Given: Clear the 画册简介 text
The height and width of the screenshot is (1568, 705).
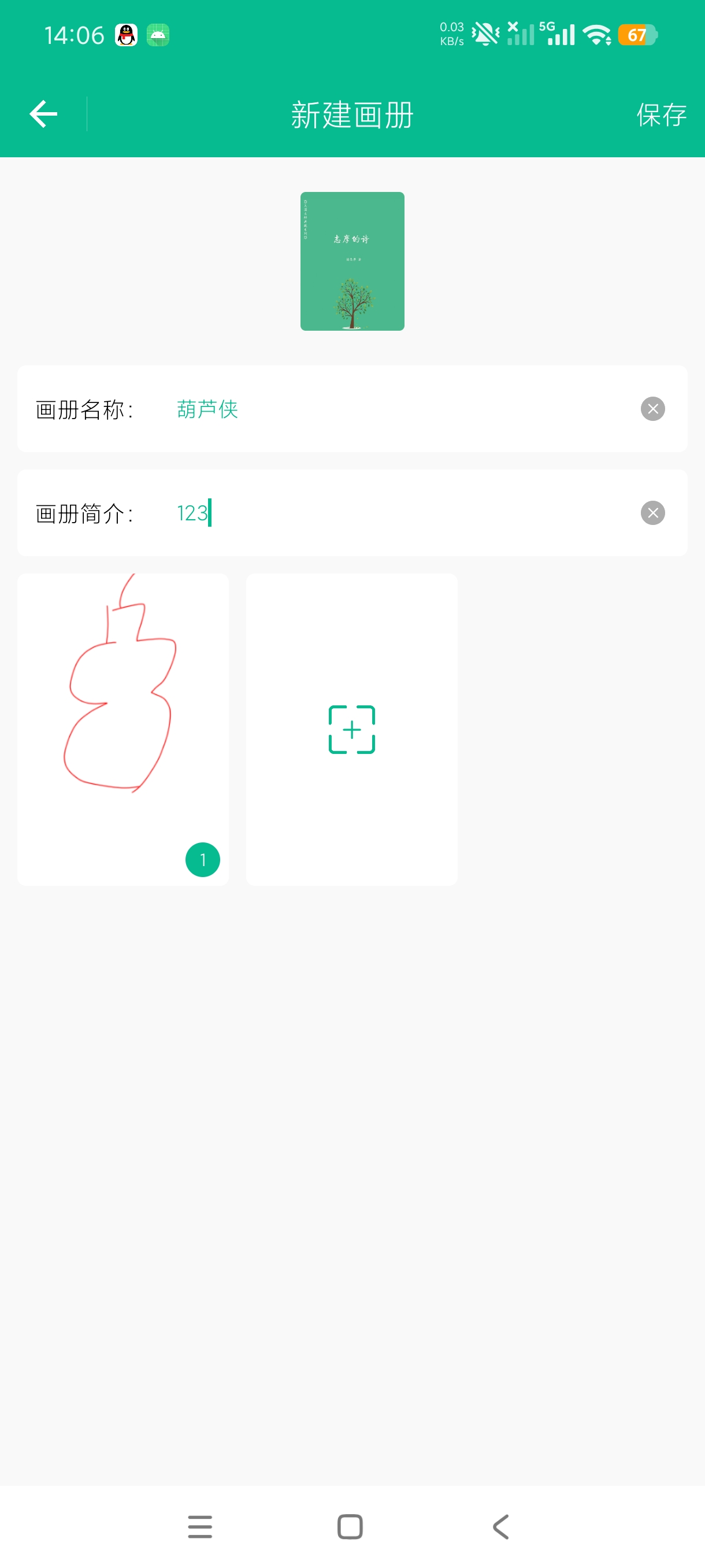Looking at the screenshot, I should click(x=652, y=513).
